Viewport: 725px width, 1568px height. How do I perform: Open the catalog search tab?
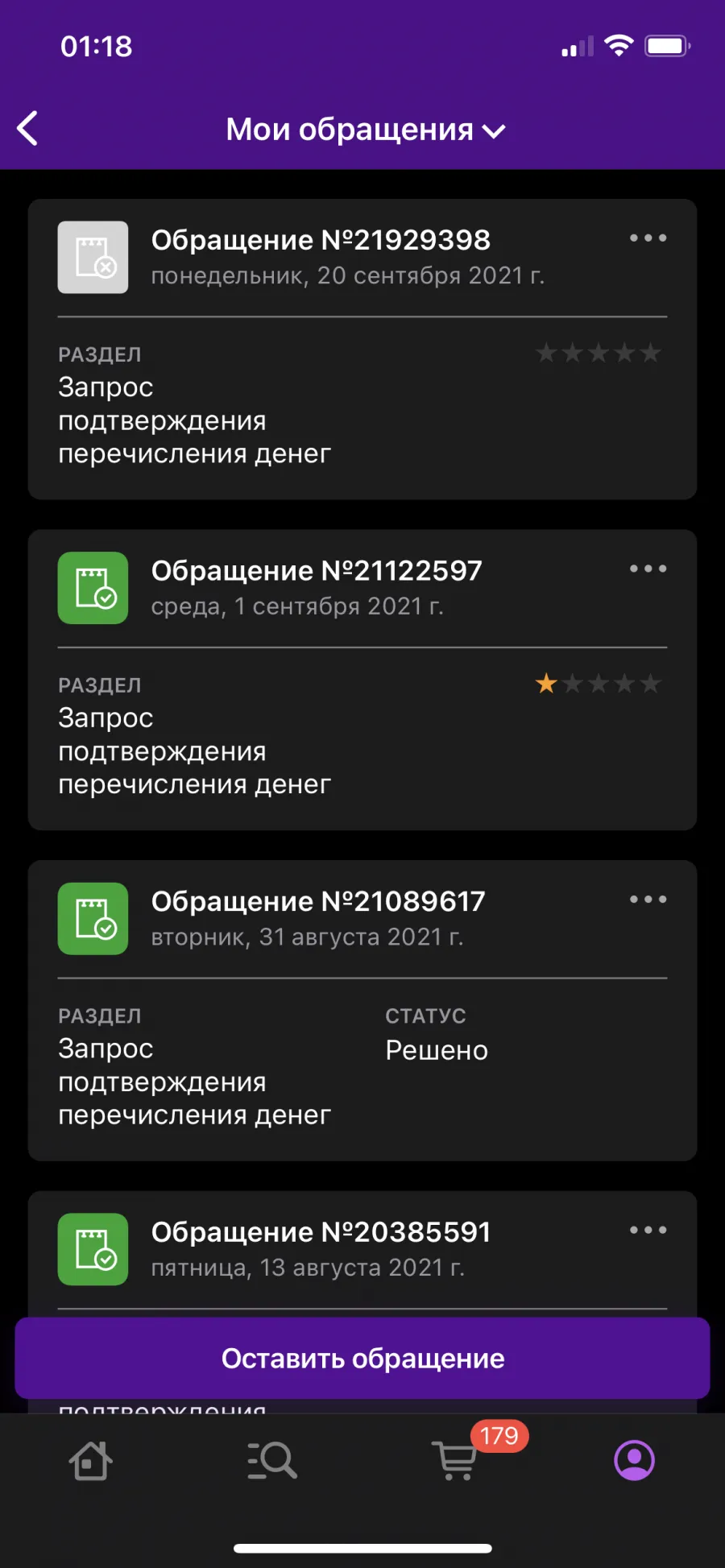[x=272, y=1460]
